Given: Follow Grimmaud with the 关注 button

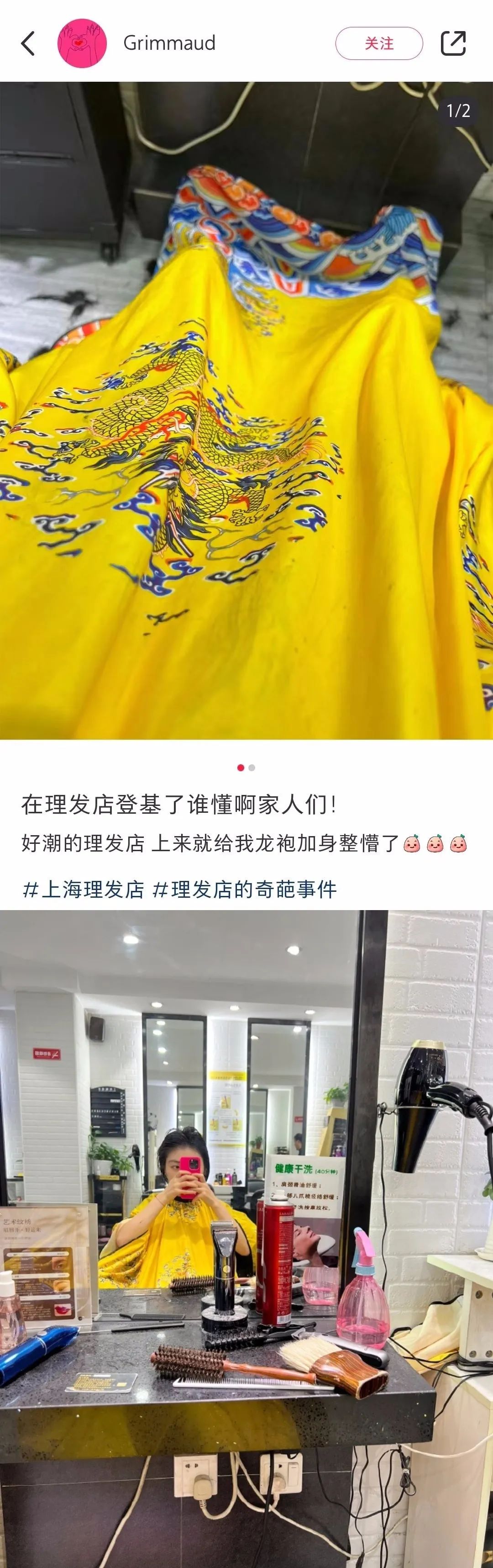Looking at the screenshot, I should click(x=379, y=43).
